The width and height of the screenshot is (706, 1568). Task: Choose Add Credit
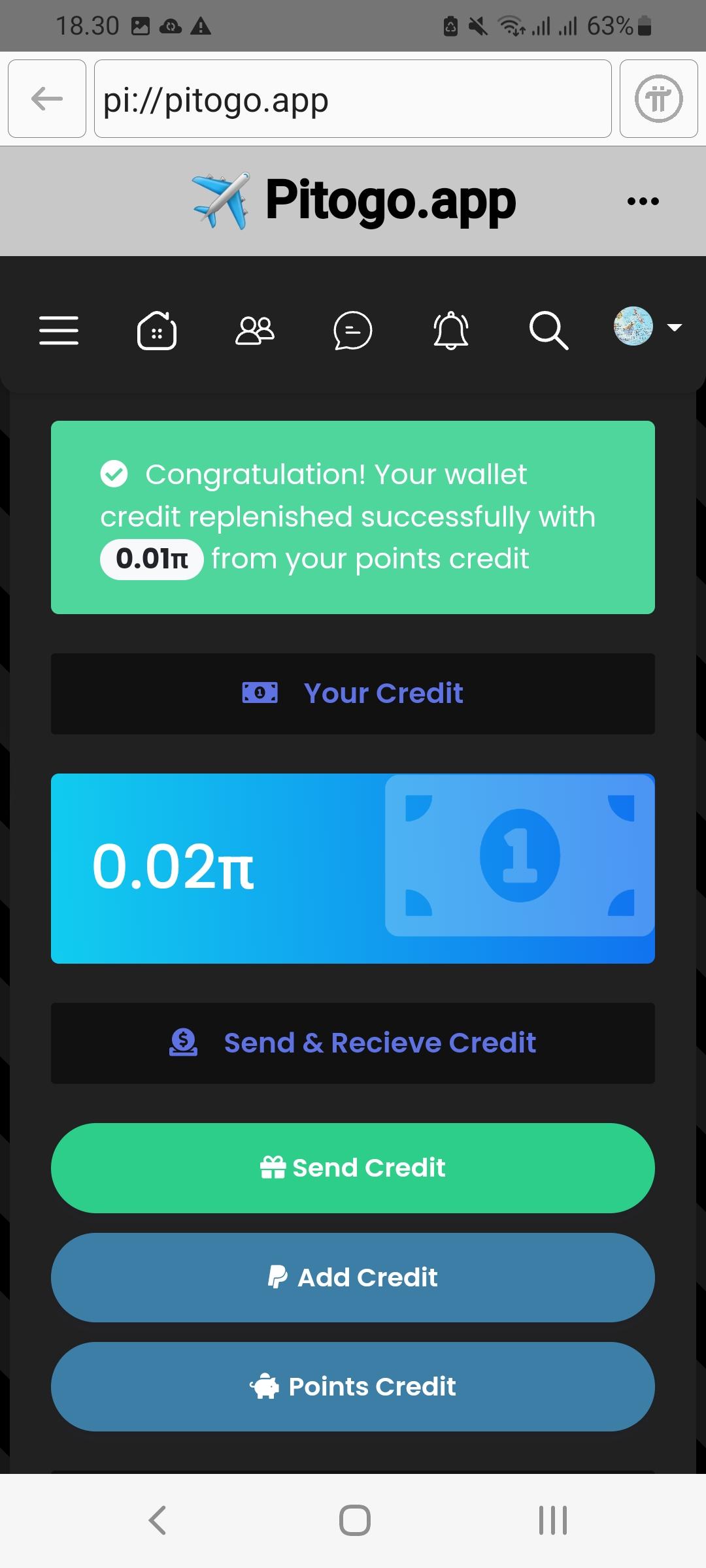(x=353, y=1277)
